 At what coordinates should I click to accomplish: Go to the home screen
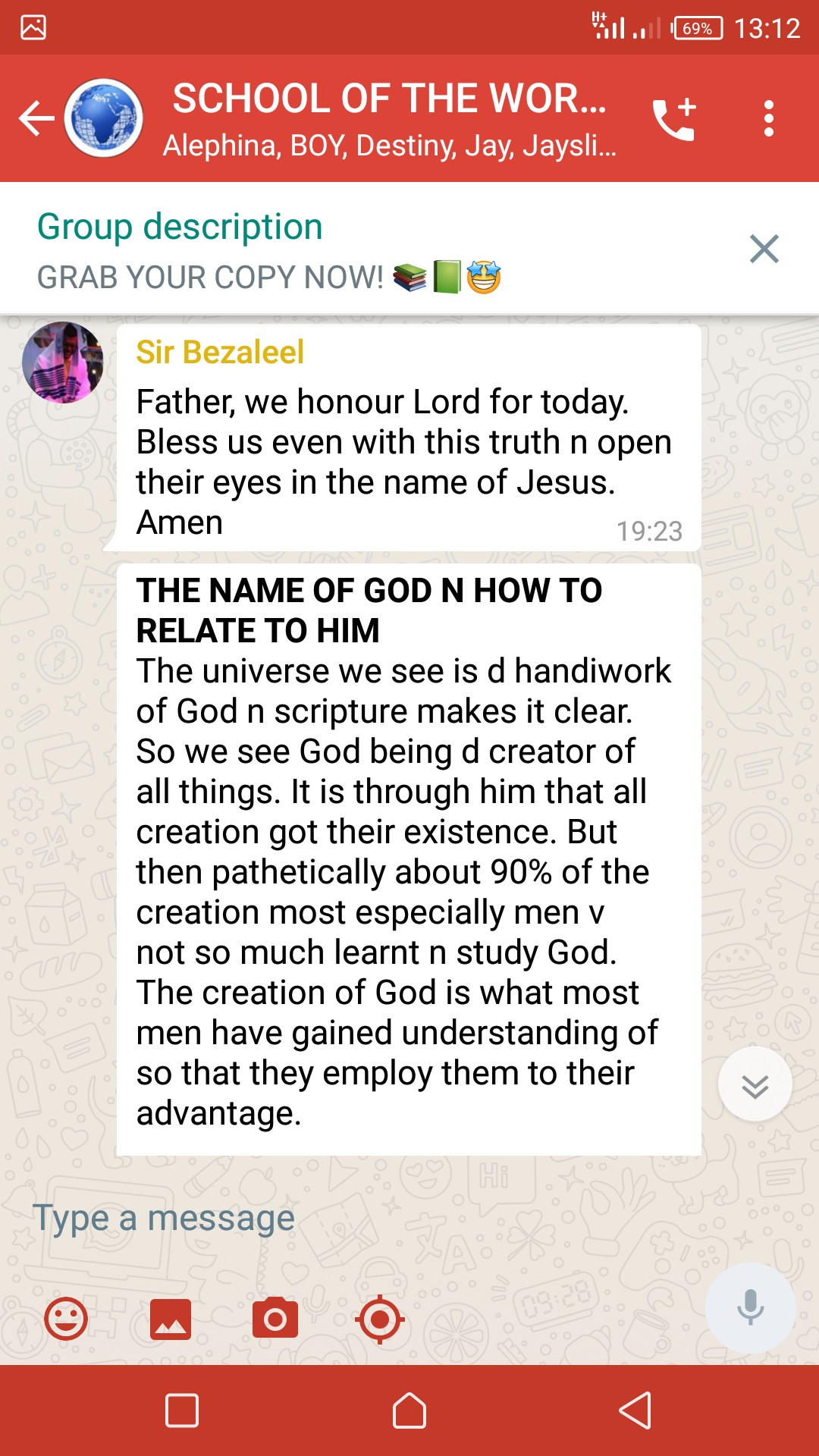click(409, 1410)
